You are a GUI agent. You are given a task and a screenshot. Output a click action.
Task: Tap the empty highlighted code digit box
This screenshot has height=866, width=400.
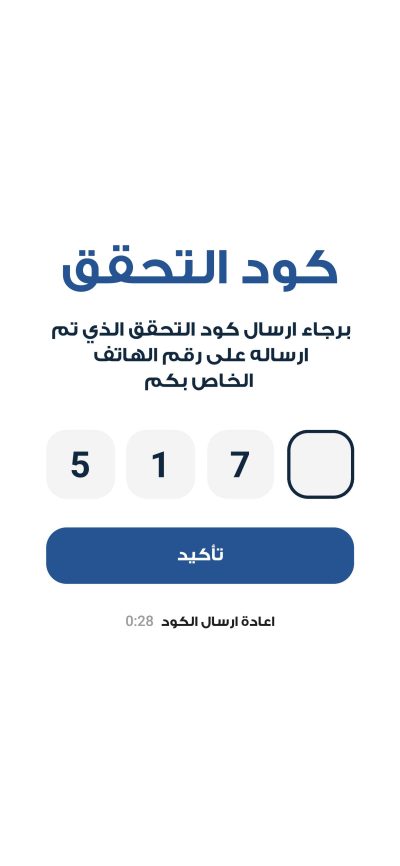tap(320, 464)
